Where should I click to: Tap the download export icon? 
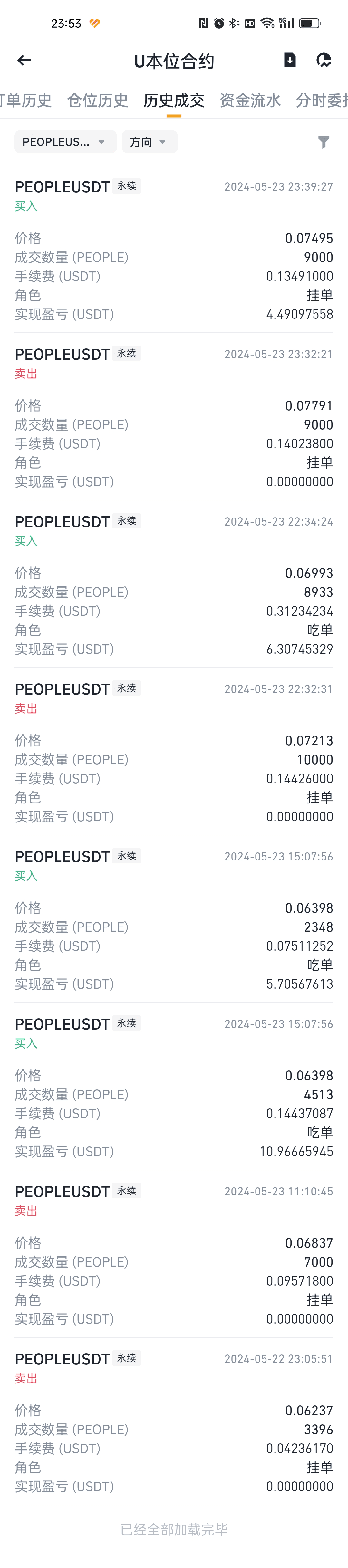290,60
